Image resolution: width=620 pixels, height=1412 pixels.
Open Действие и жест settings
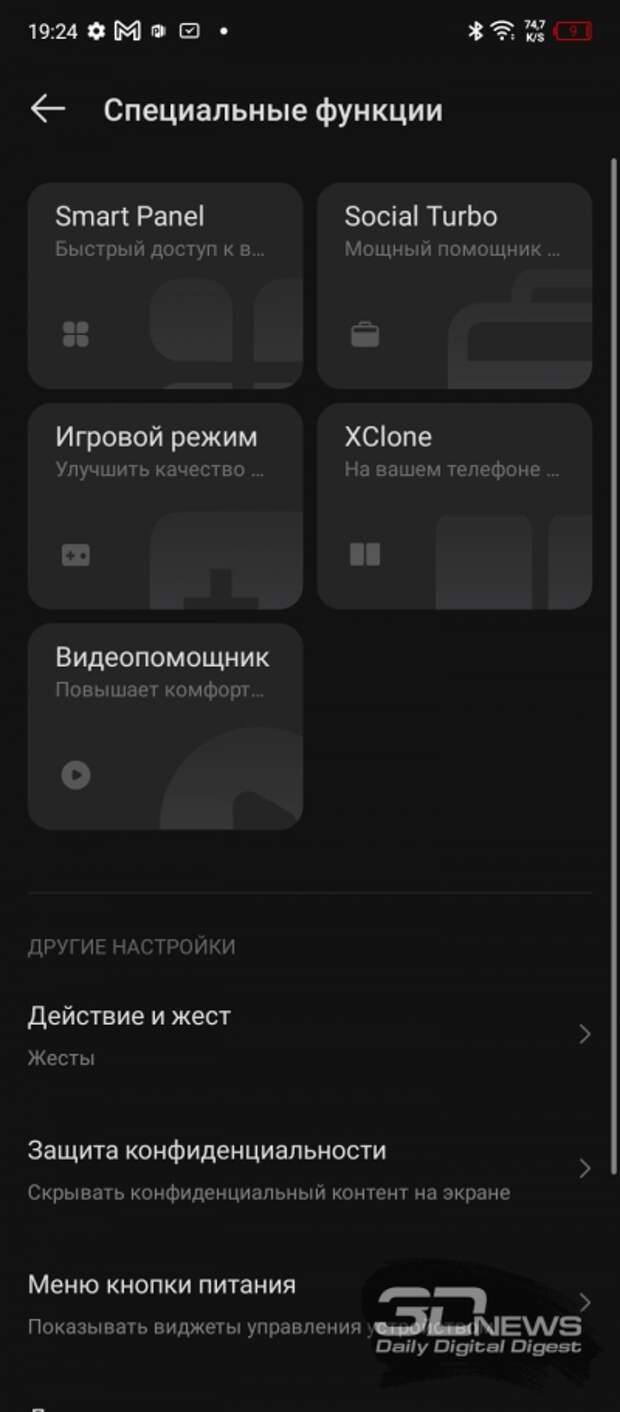tap(310, 1035)
